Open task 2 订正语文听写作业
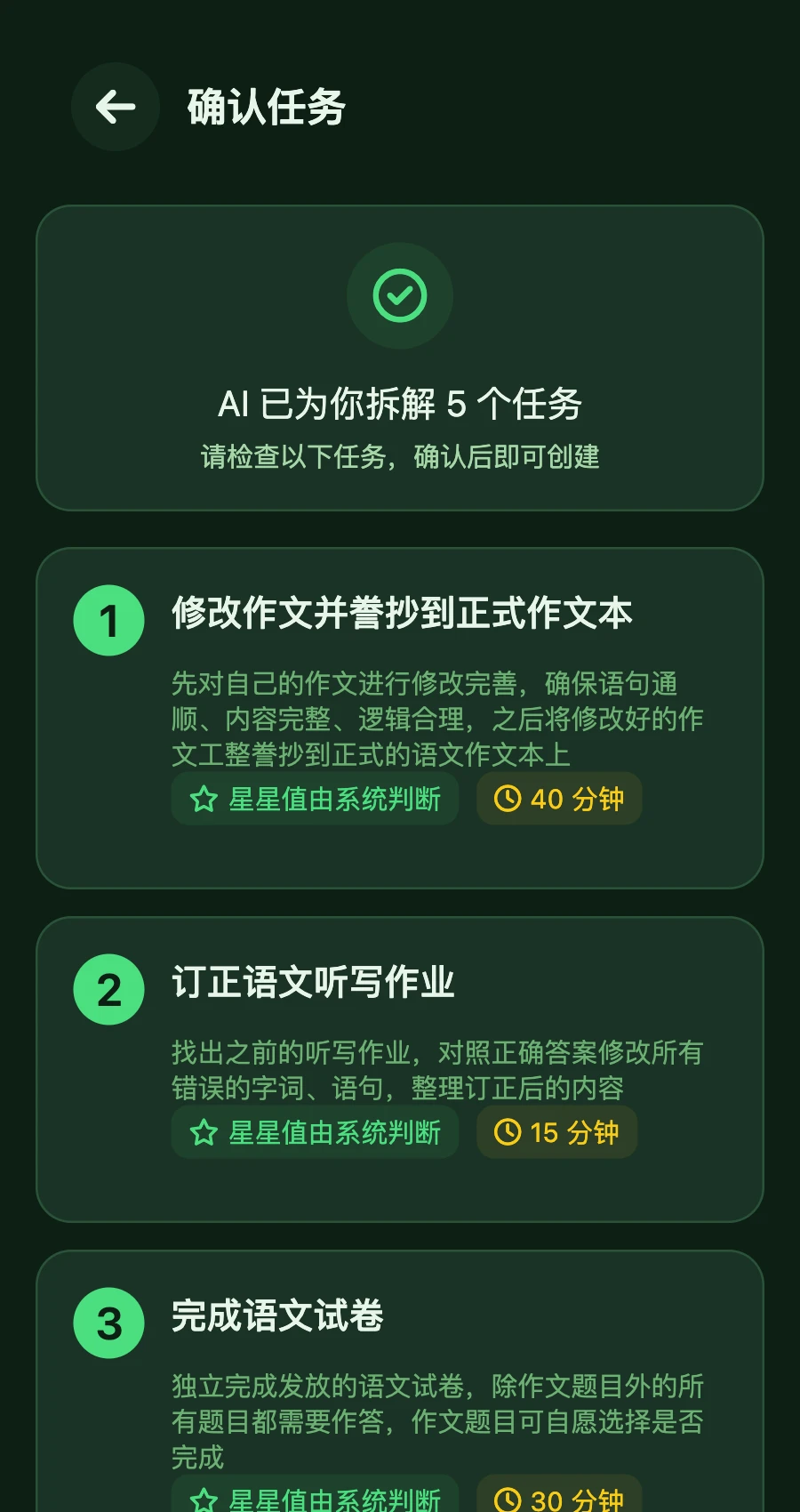Viewport: 800px width, 1512px height. (x=313, y=983)
